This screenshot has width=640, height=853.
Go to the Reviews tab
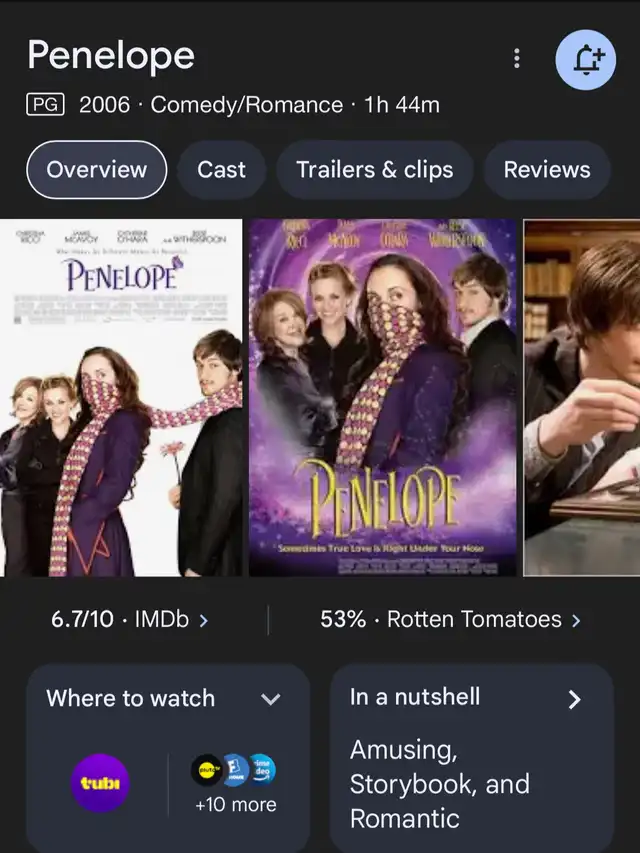[547, 170]
